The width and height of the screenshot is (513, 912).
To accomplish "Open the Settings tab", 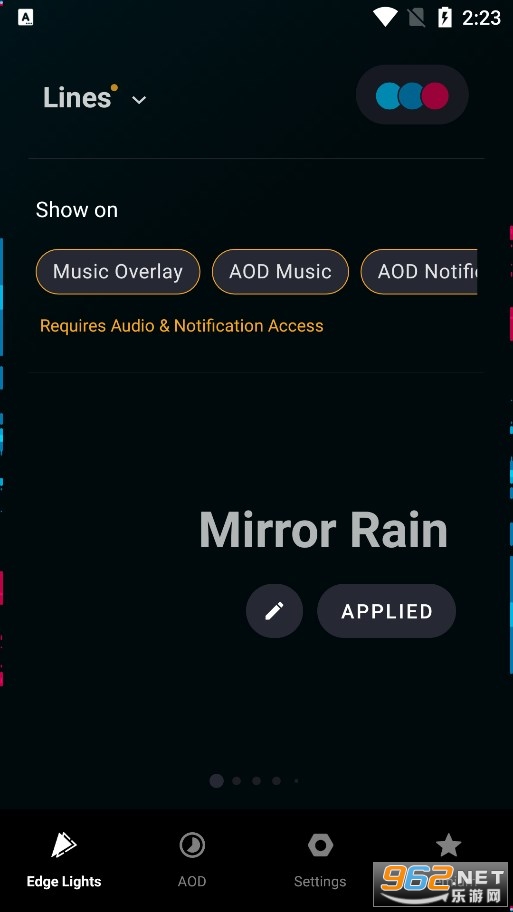I will [x=320, y=860].
